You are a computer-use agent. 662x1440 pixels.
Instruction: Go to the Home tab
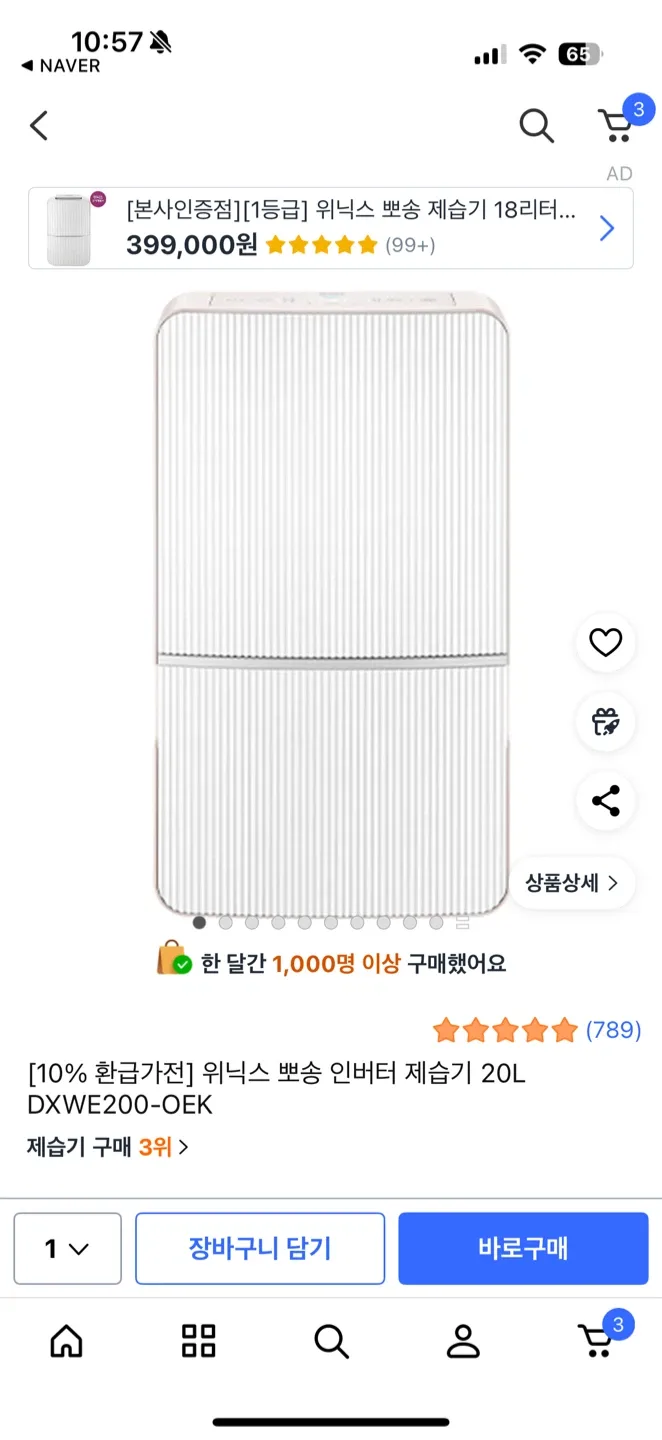[x=66, y=1341]
